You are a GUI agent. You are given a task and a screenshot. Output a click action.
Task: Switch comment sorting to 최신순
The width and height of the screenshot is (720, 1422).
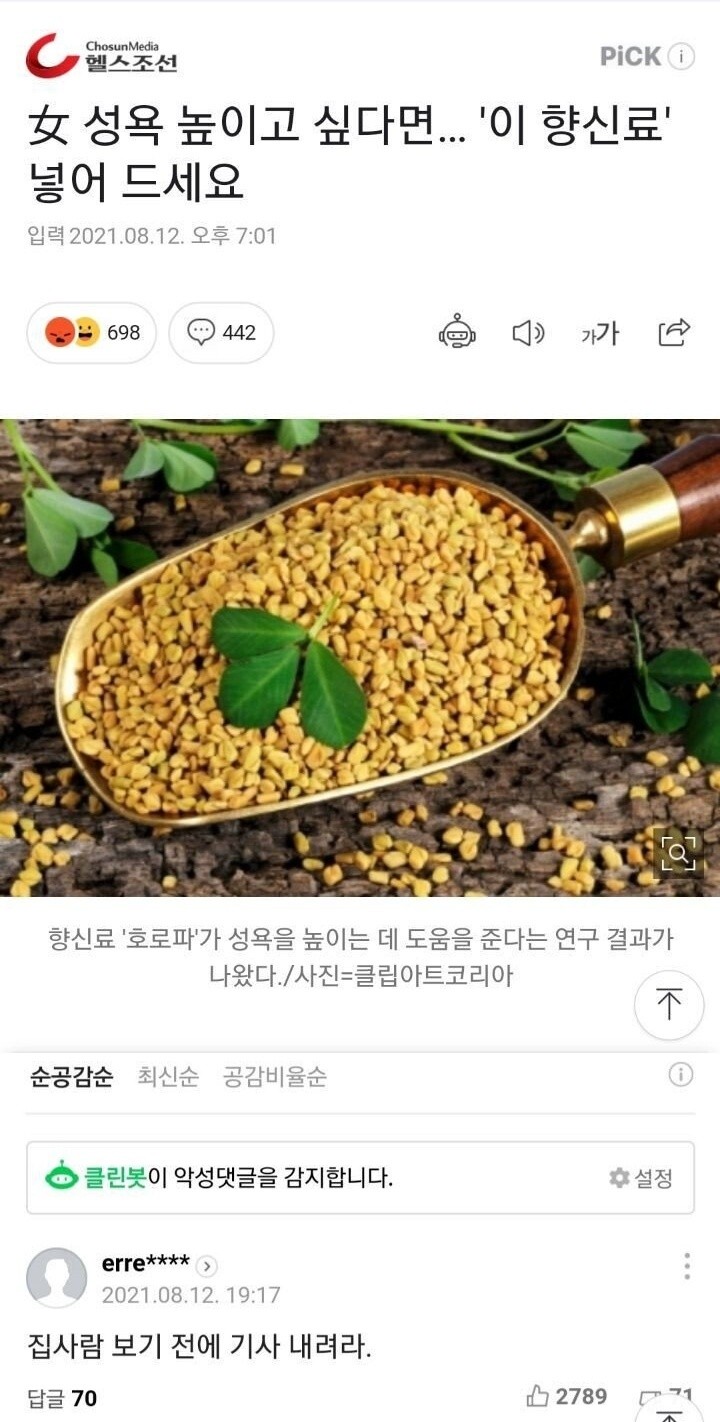(168, 1076)
